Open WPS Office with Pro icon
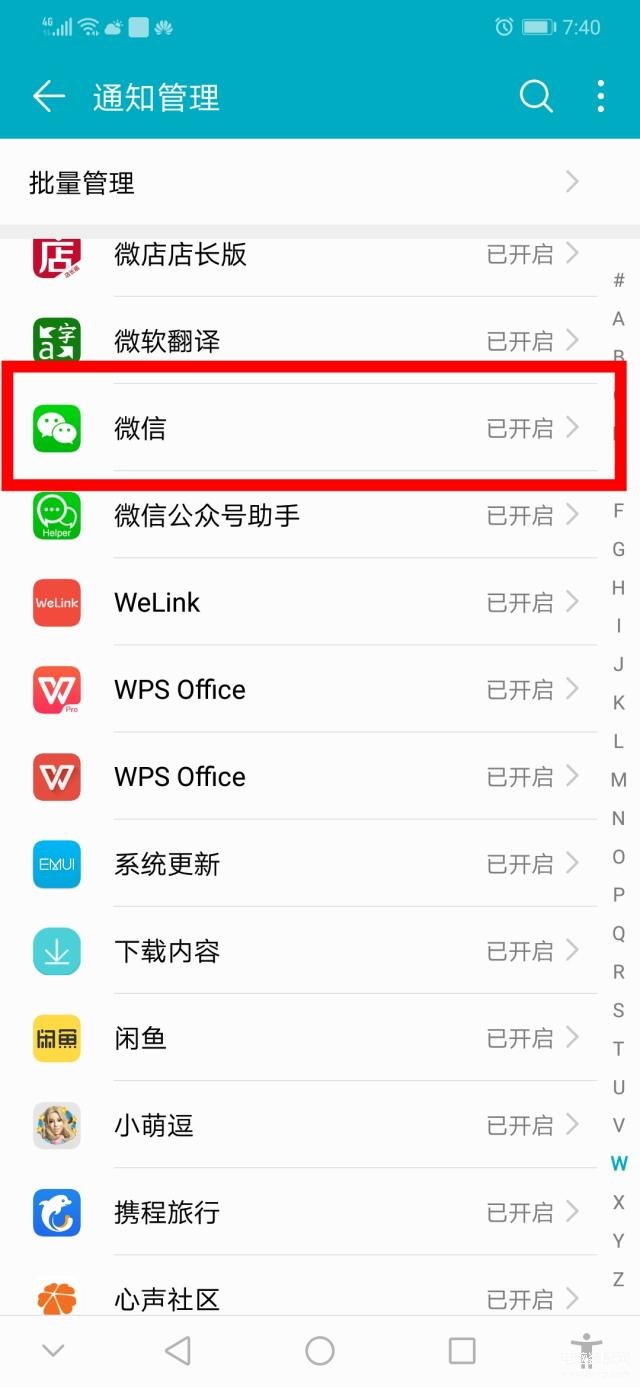This screenshot has height=1387, width=640. 300,689
